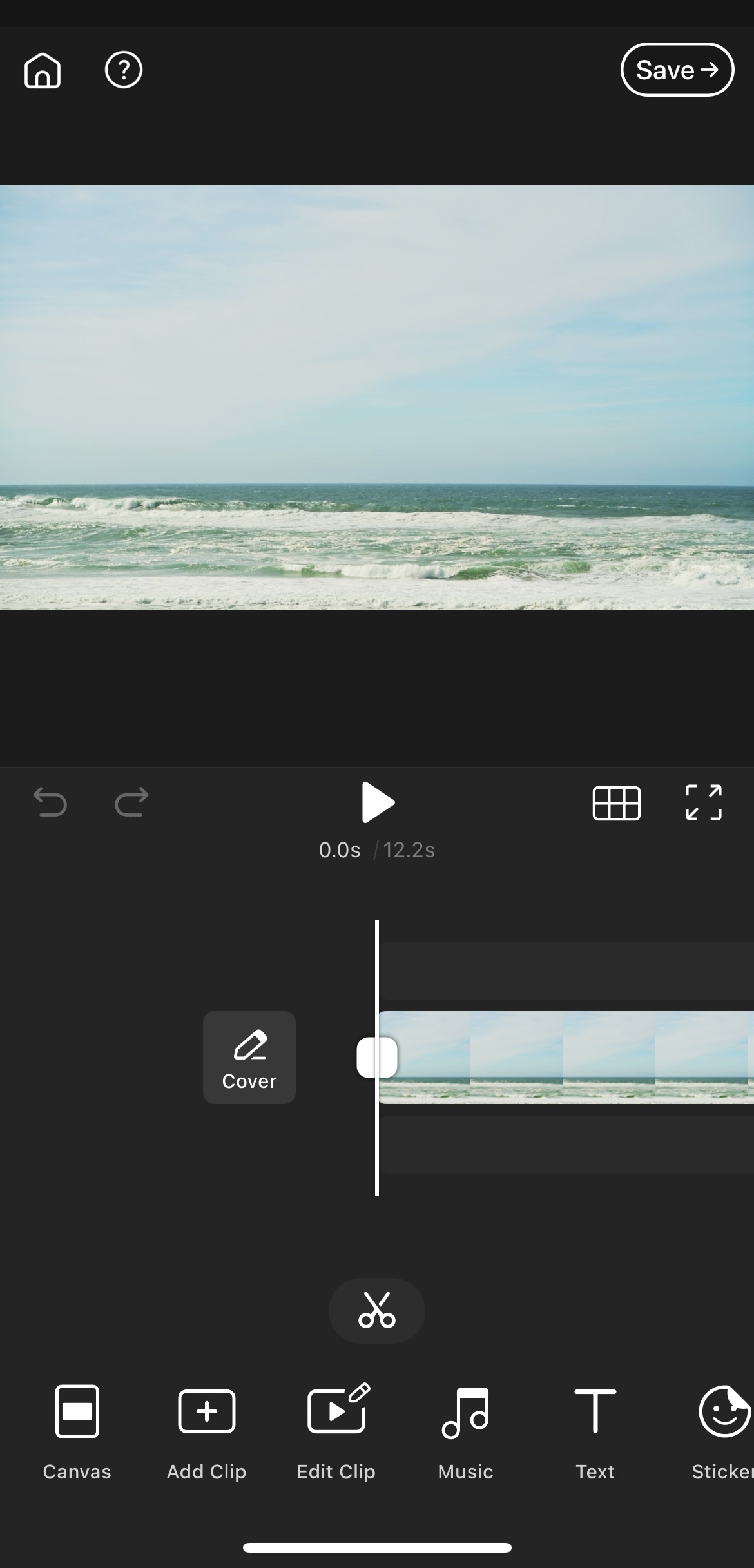
Task: Undo the last edit
Action: (x=50, y=802)
